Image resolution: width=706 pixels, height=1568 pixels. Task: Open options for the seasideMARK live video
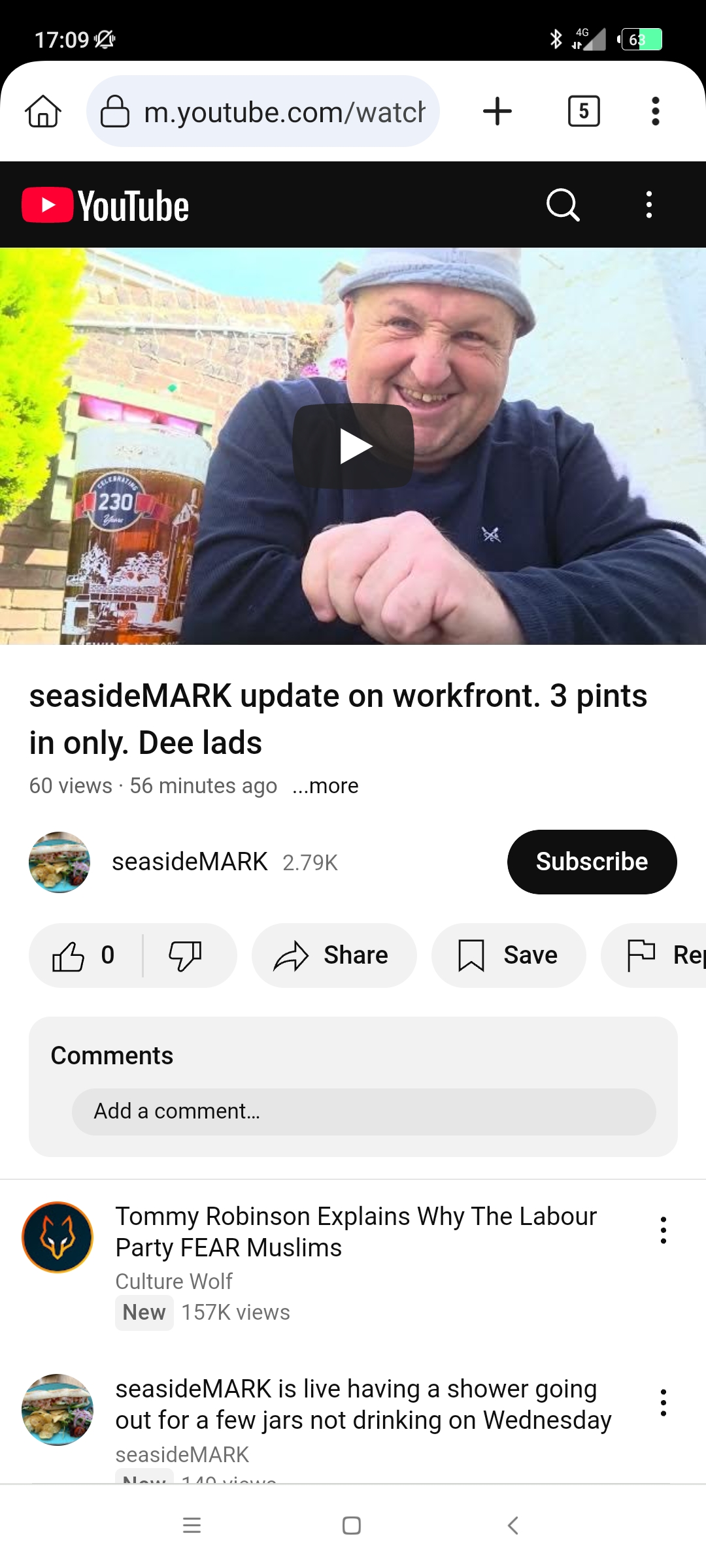click(664, 1403)
